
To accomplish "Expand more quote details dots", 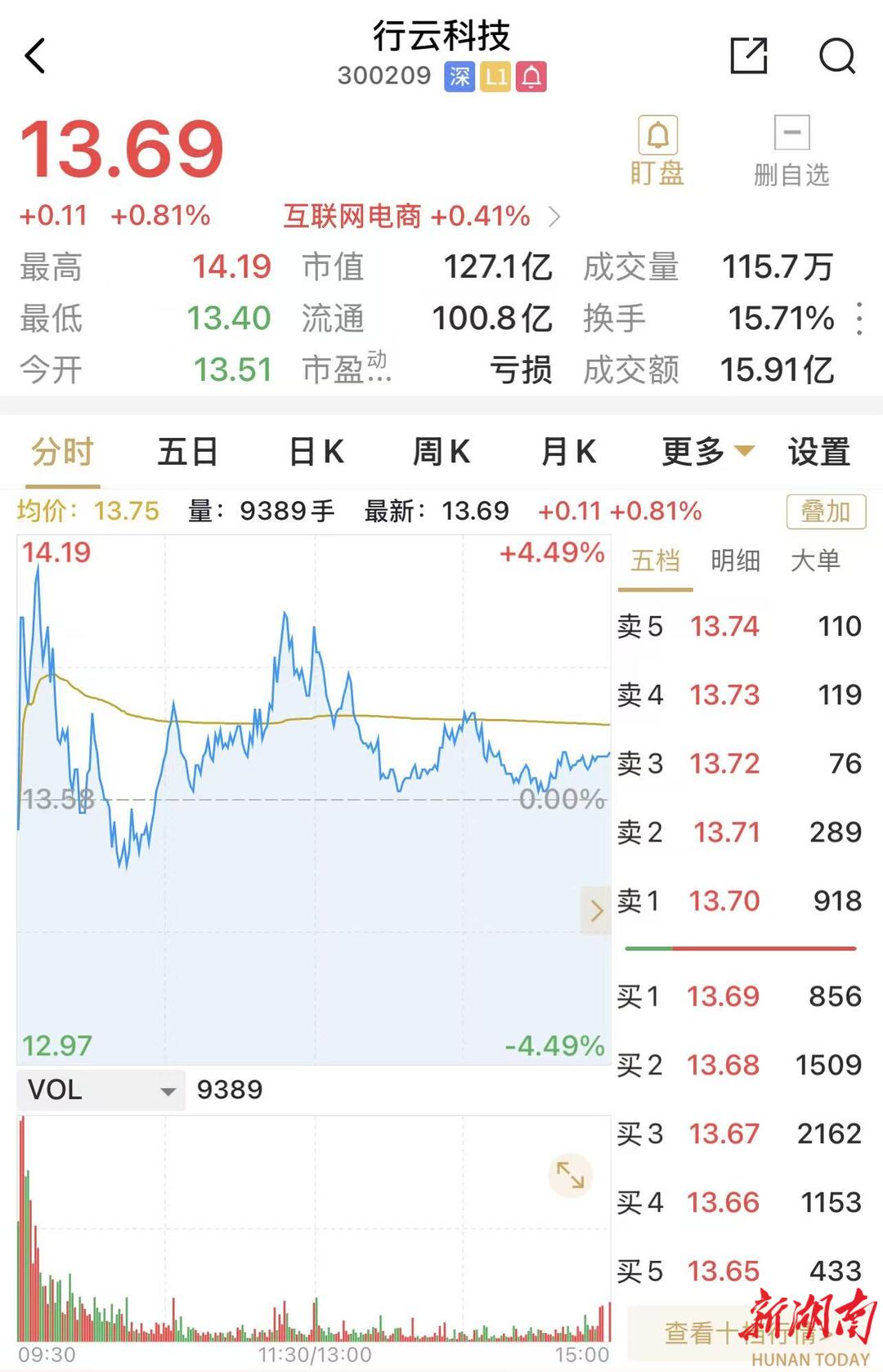I will [859, 319].
